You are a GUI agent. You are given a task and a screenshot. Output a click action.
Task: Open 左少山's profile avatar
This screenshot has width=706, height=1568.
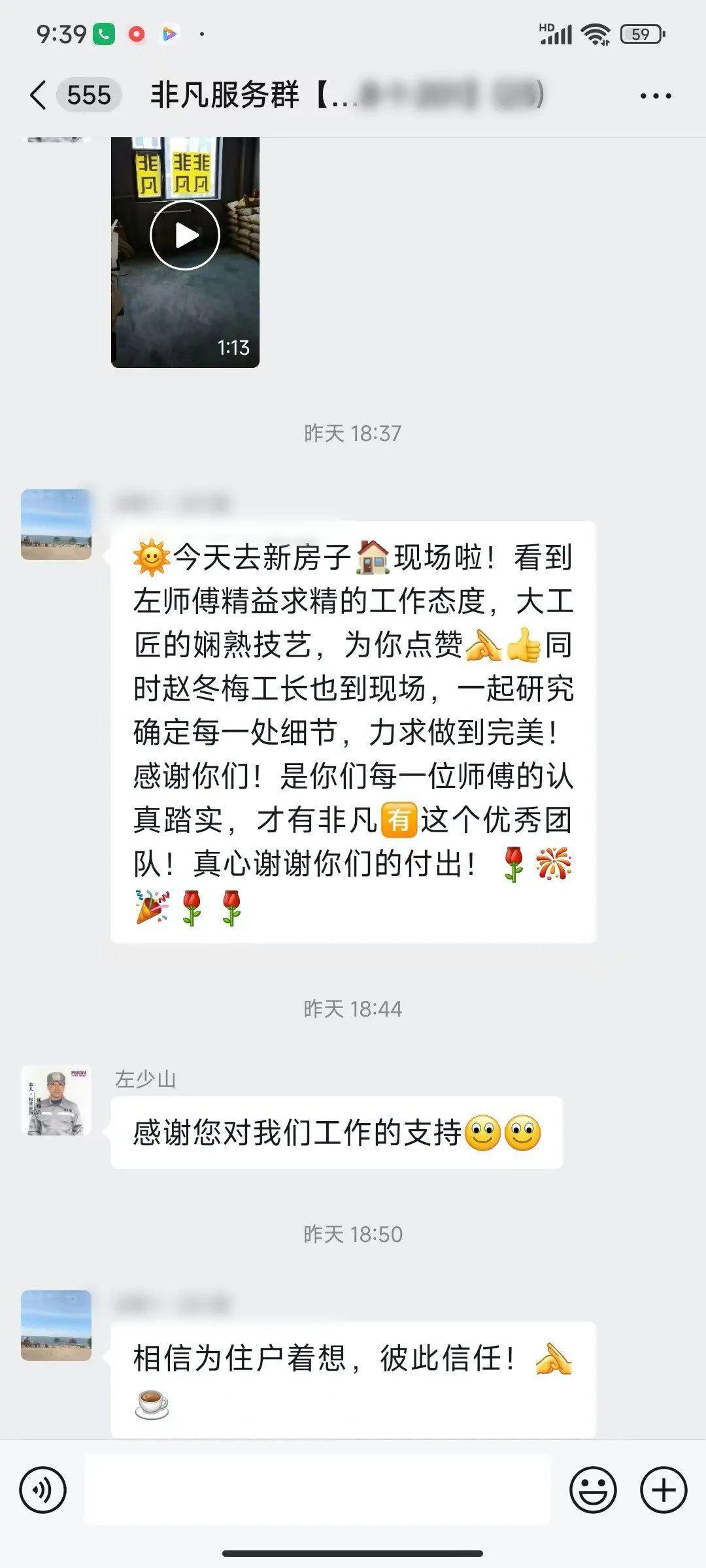[56, 1100]
